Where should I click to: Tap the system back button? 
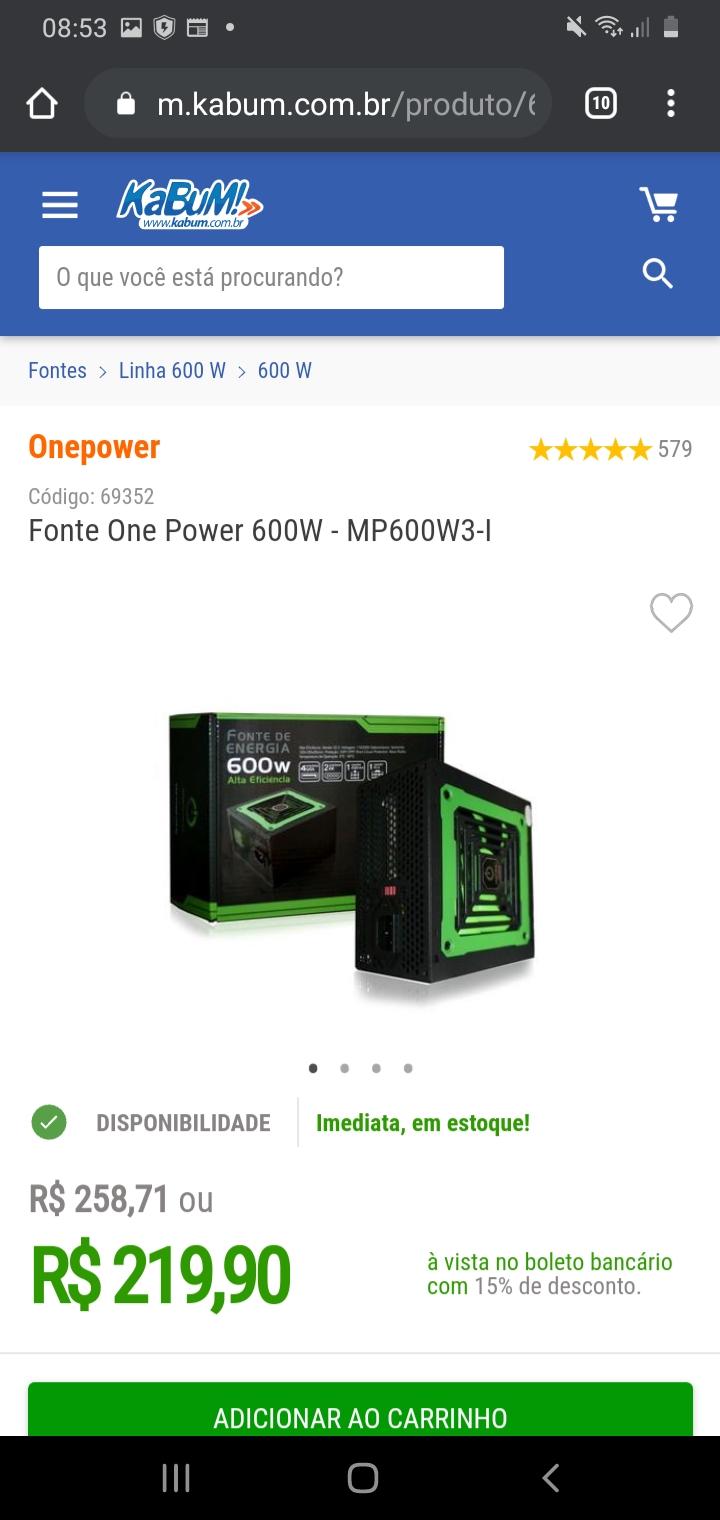point(549,1478)
